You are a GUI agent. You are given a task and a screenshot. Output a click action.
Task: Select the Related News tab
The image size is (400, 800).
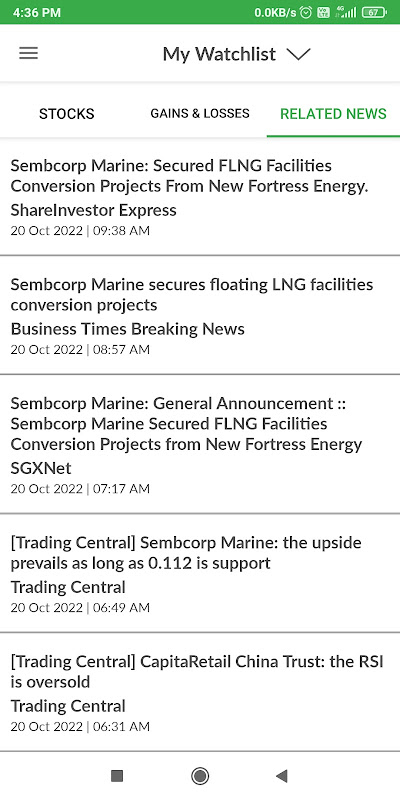(x=333, y=113)
